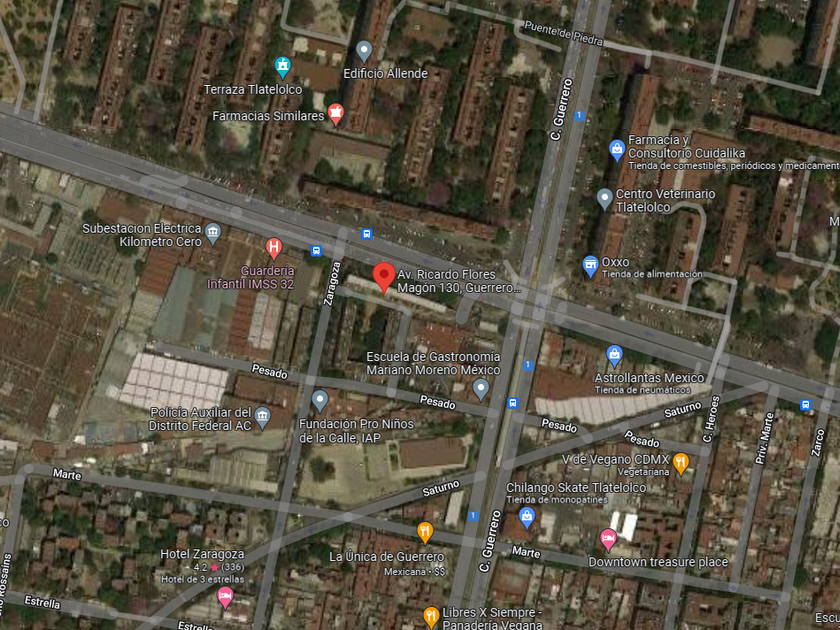Open the Hotel Zaragoza marker
Viewport: 840px width, 630px height.
[225, 598]
